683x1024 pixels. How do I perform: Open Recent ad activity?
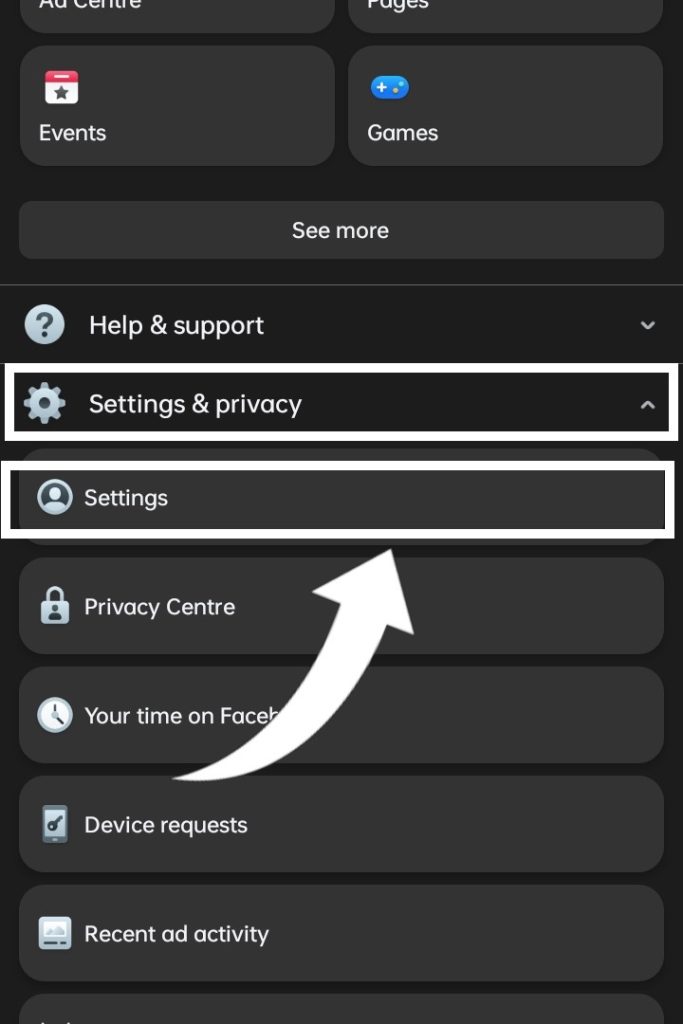pyautogui.click(x=340, y=934)
